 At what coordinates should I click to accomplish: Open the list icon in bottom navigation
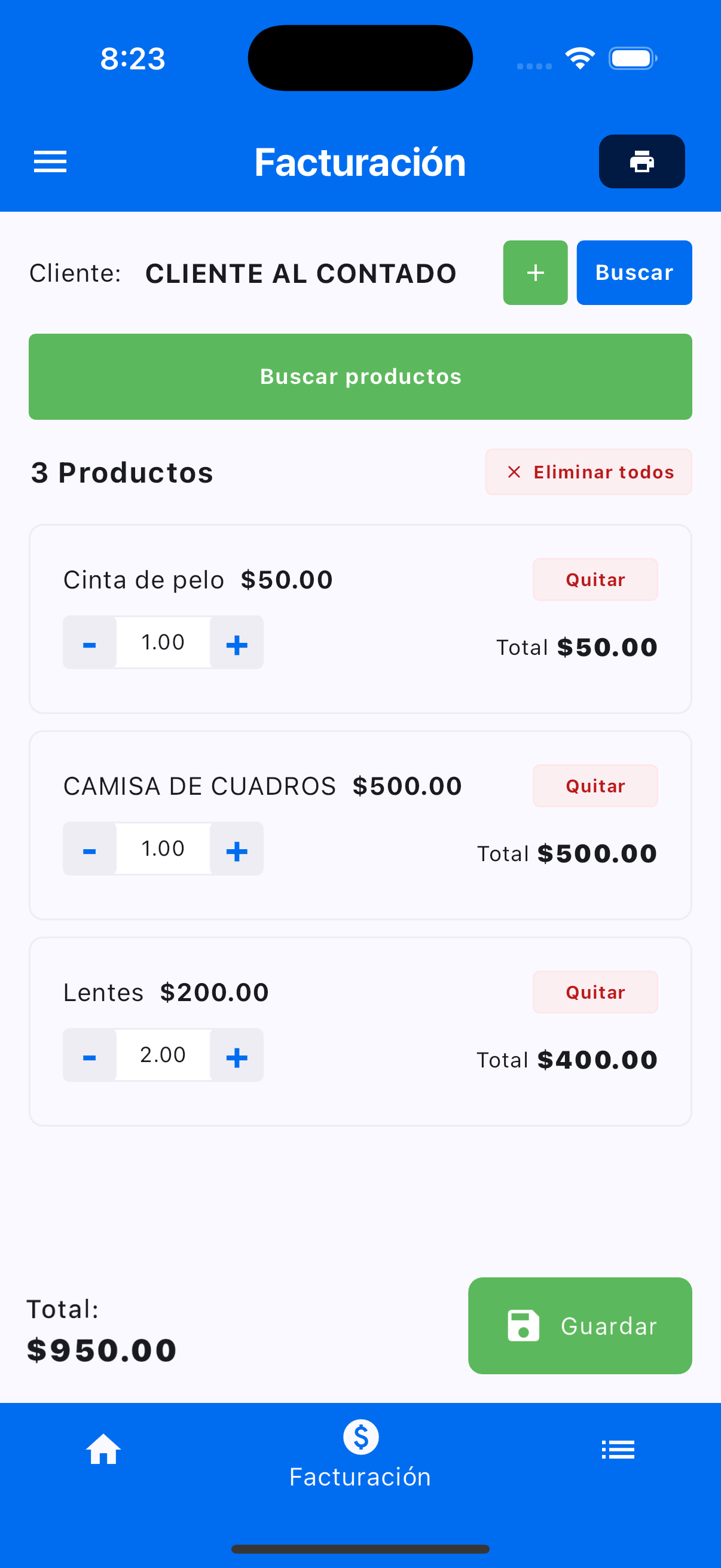[x=618, y=1450]
